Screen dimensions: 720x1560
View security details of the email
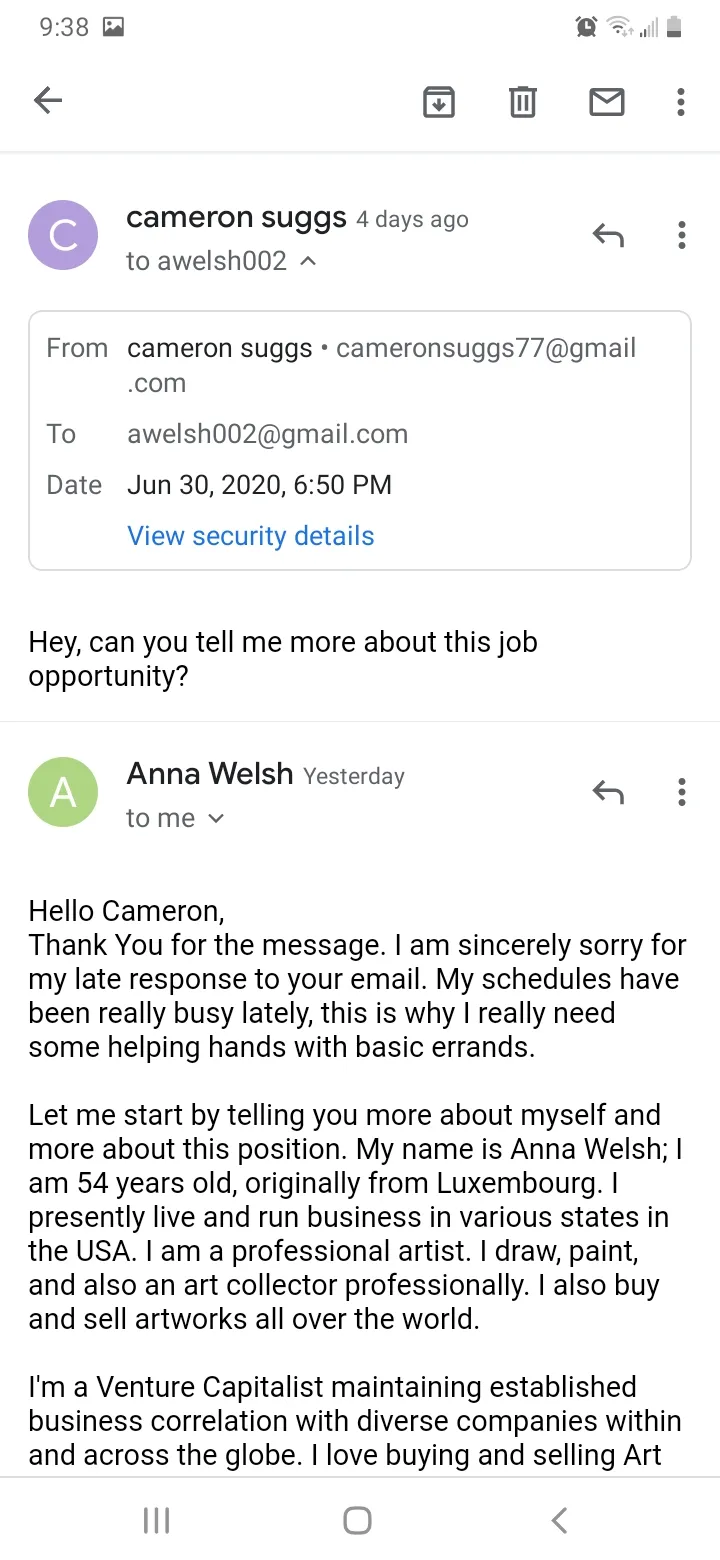tap(251, 536)
